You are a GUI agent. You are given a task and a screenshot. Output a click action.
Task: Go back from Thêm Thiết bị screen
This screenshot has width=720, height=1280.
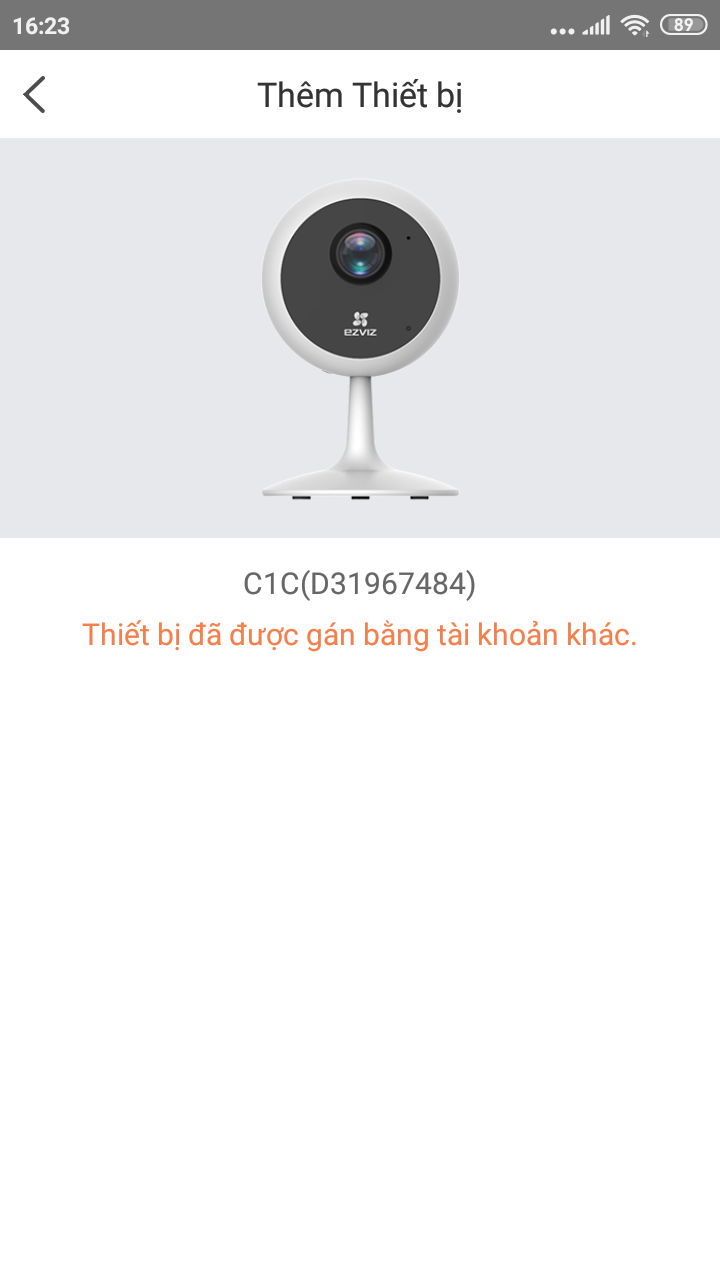pos(35,95)
